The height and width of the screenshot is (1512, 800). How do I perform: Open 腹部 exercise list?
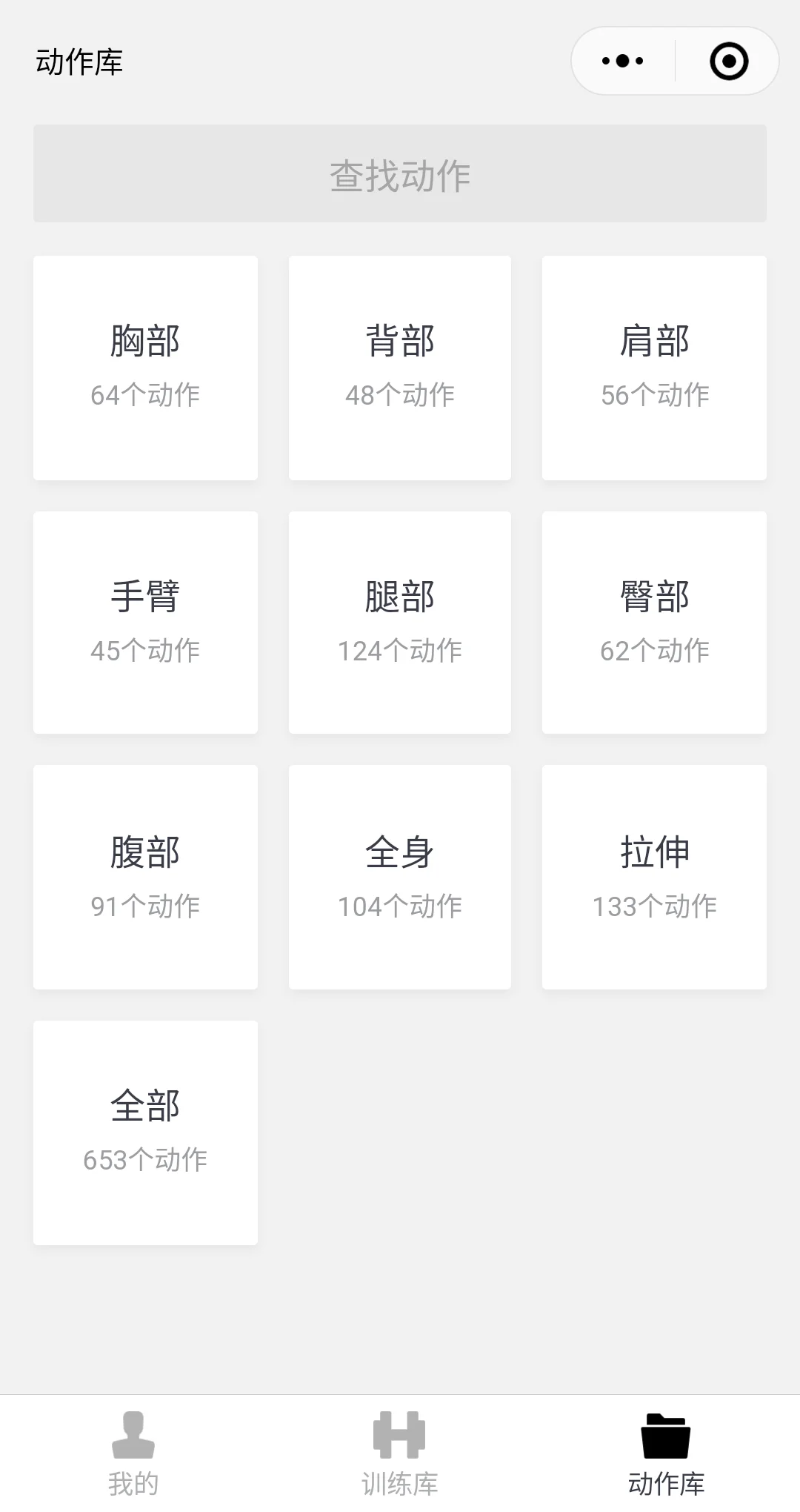tap(145, 877)
